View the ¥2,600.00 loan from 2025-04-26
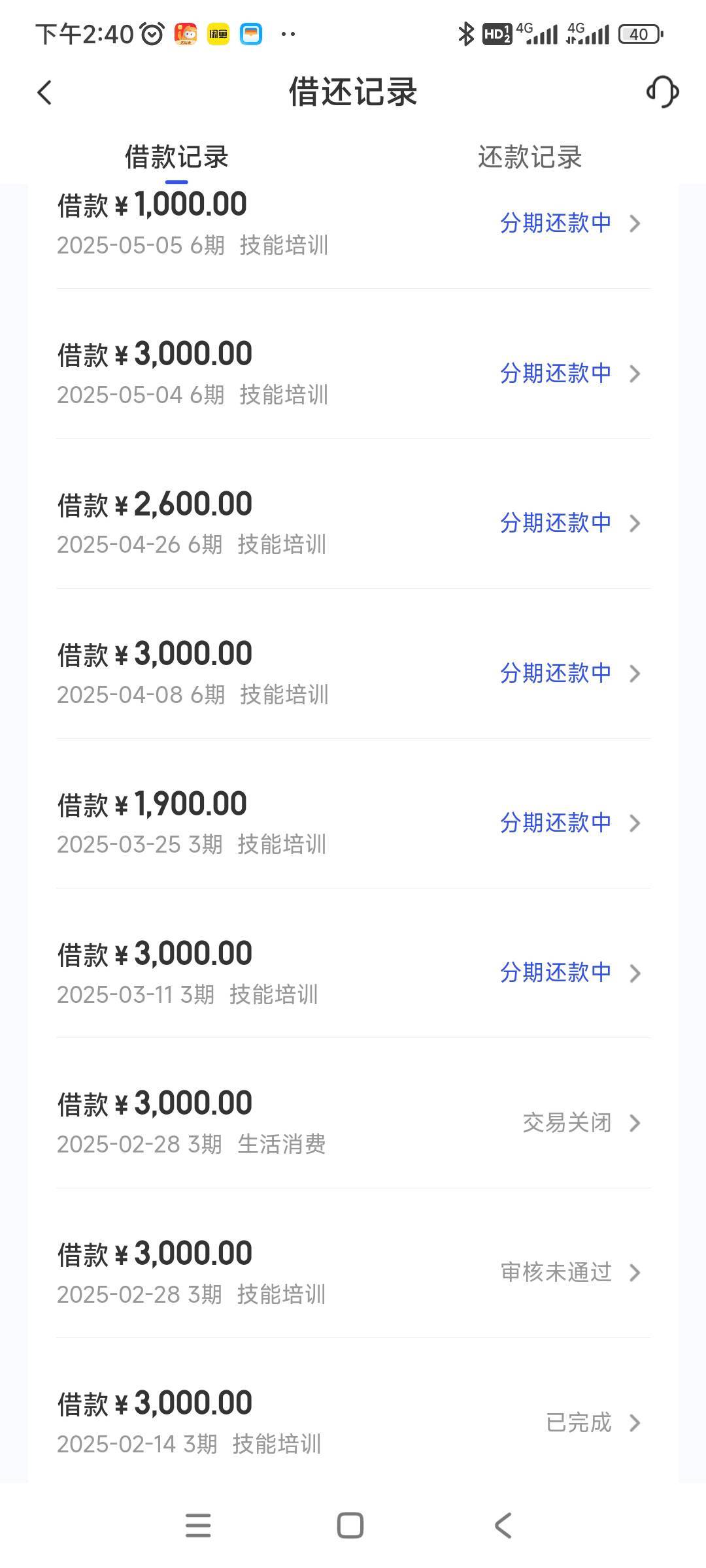This screenshot has height=1568, width=706. (x=353, y=523)
